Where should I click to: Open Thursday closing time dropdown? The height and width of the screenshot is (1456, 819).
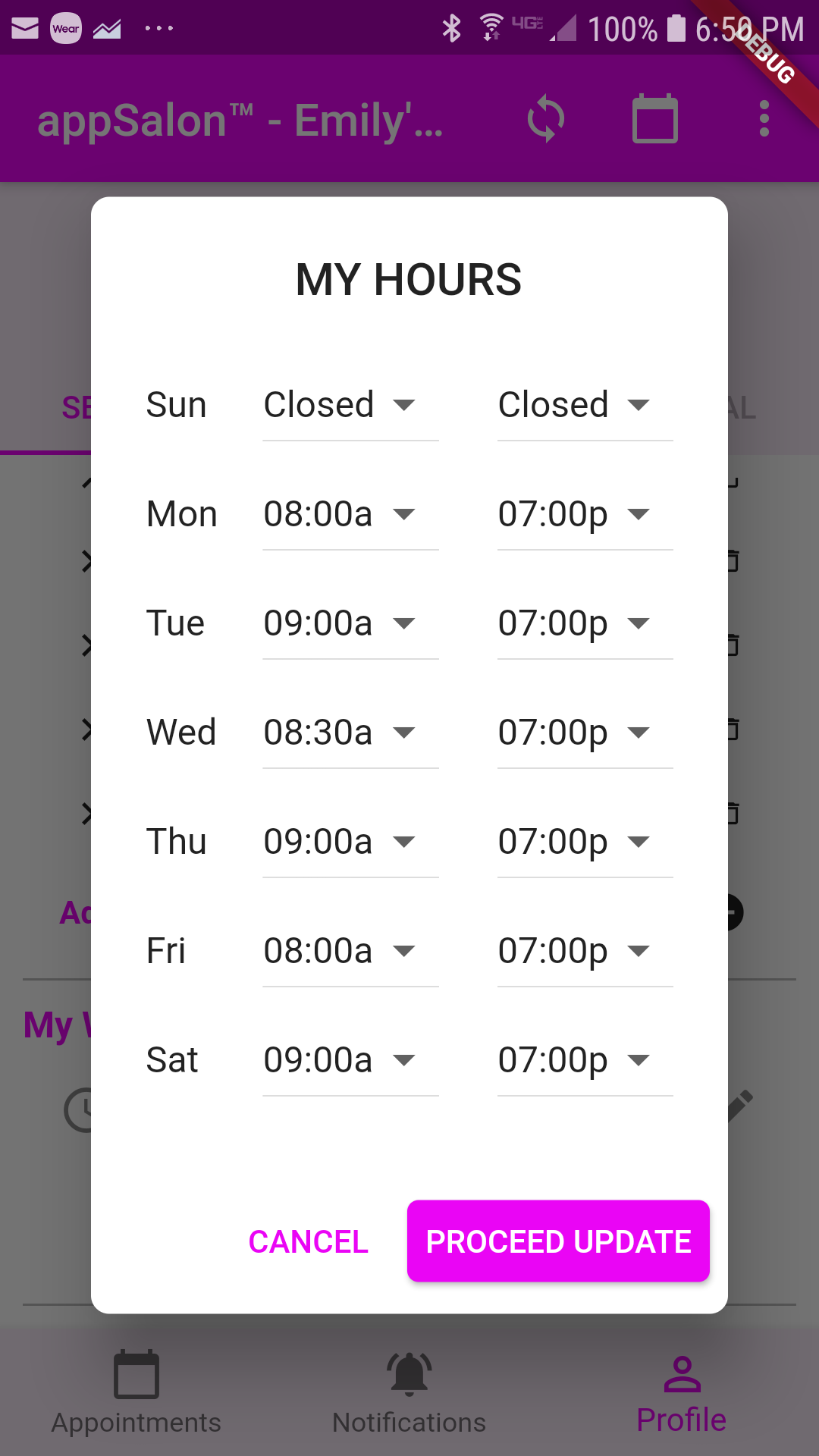pyautogui.click(x=584, y=842)
